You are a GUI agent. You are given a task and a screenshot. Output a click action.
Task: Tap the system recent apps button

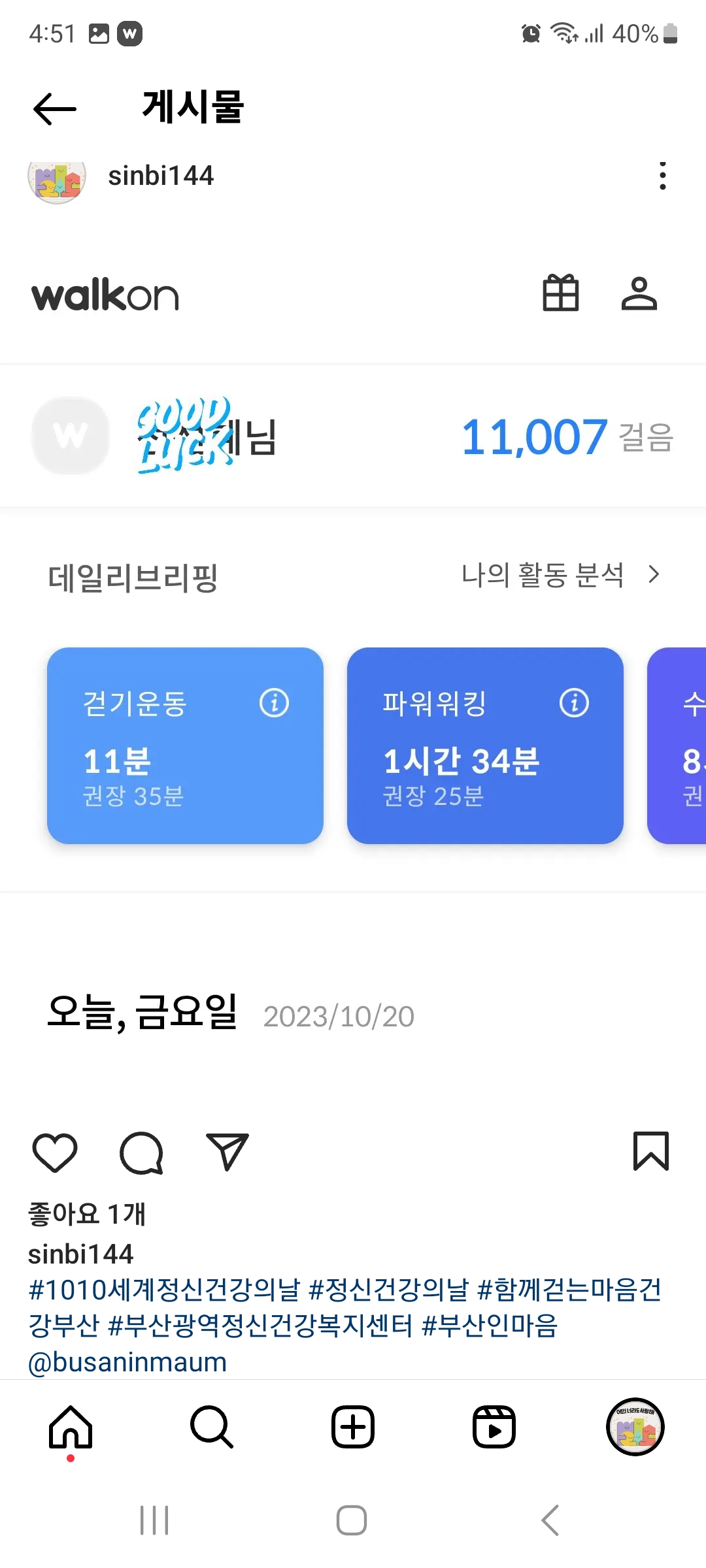[154, 1520]
